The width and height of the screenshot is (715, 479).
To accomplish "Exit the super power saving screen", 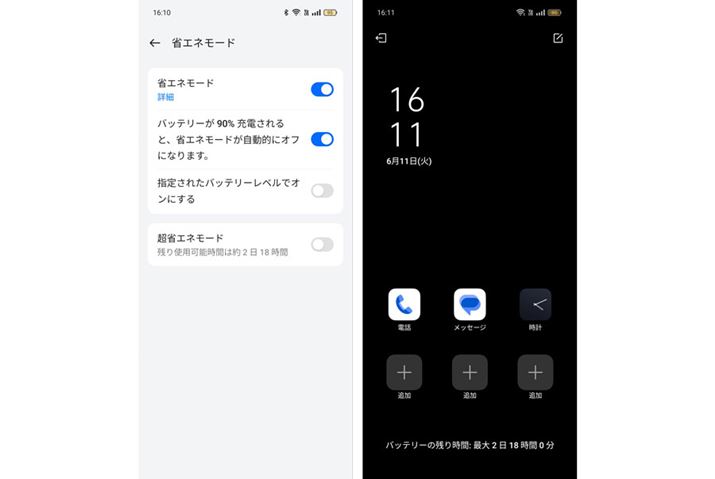I will [381, 38].
